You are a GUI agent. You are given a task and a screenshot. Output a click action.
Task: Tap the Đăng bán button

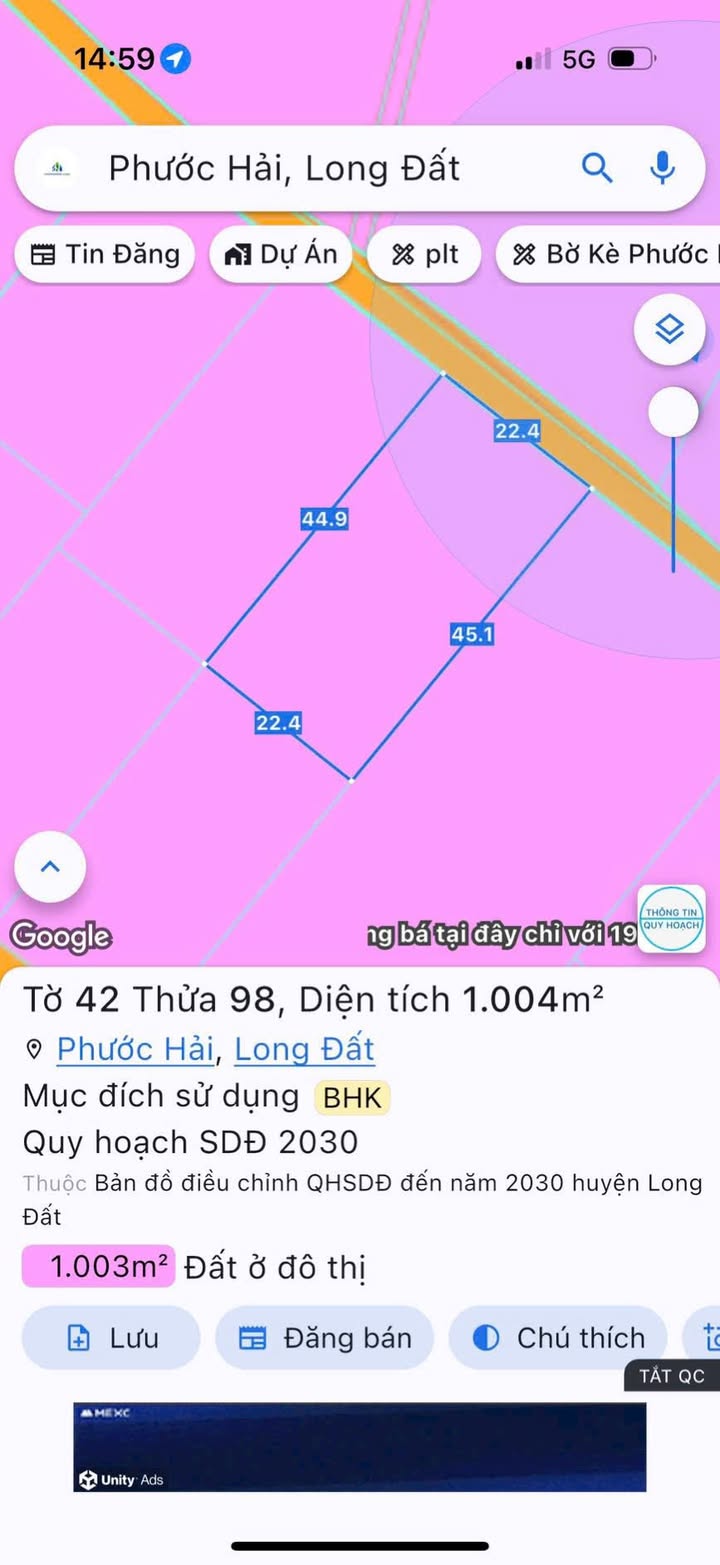[x=325, y=1338]
